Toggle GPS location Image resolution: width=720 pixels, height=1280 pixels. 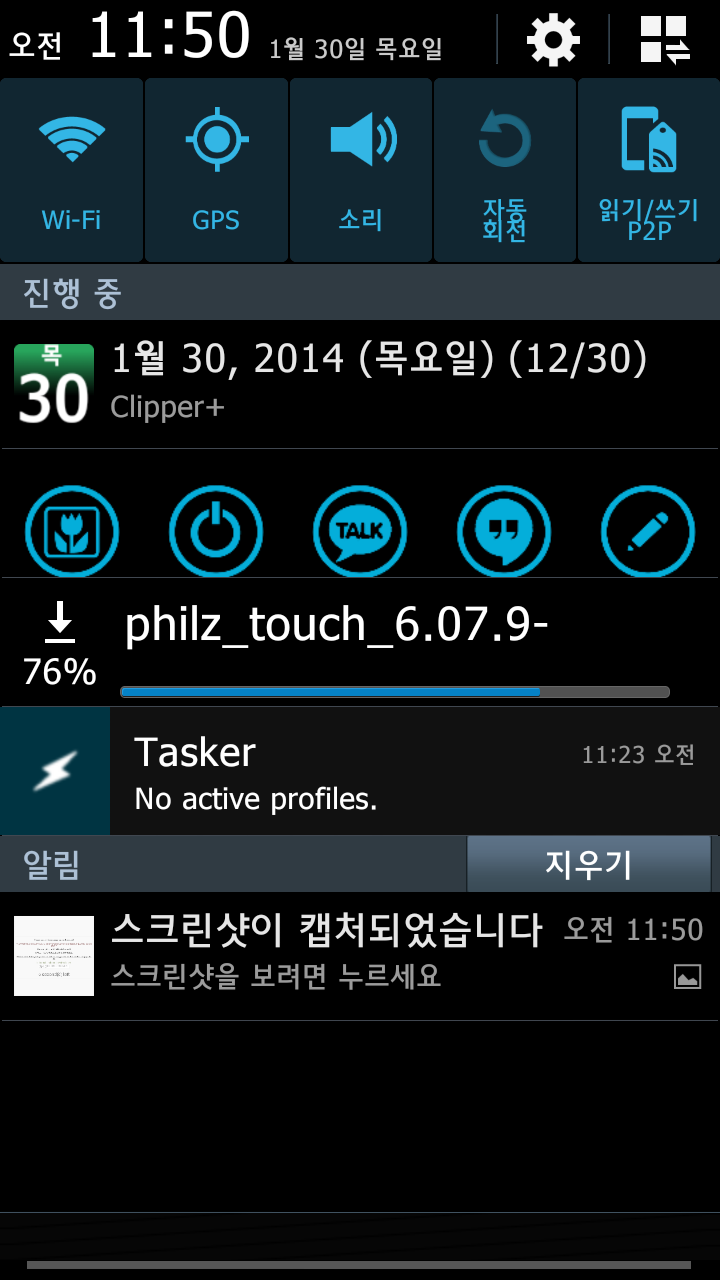coord(216,170)
